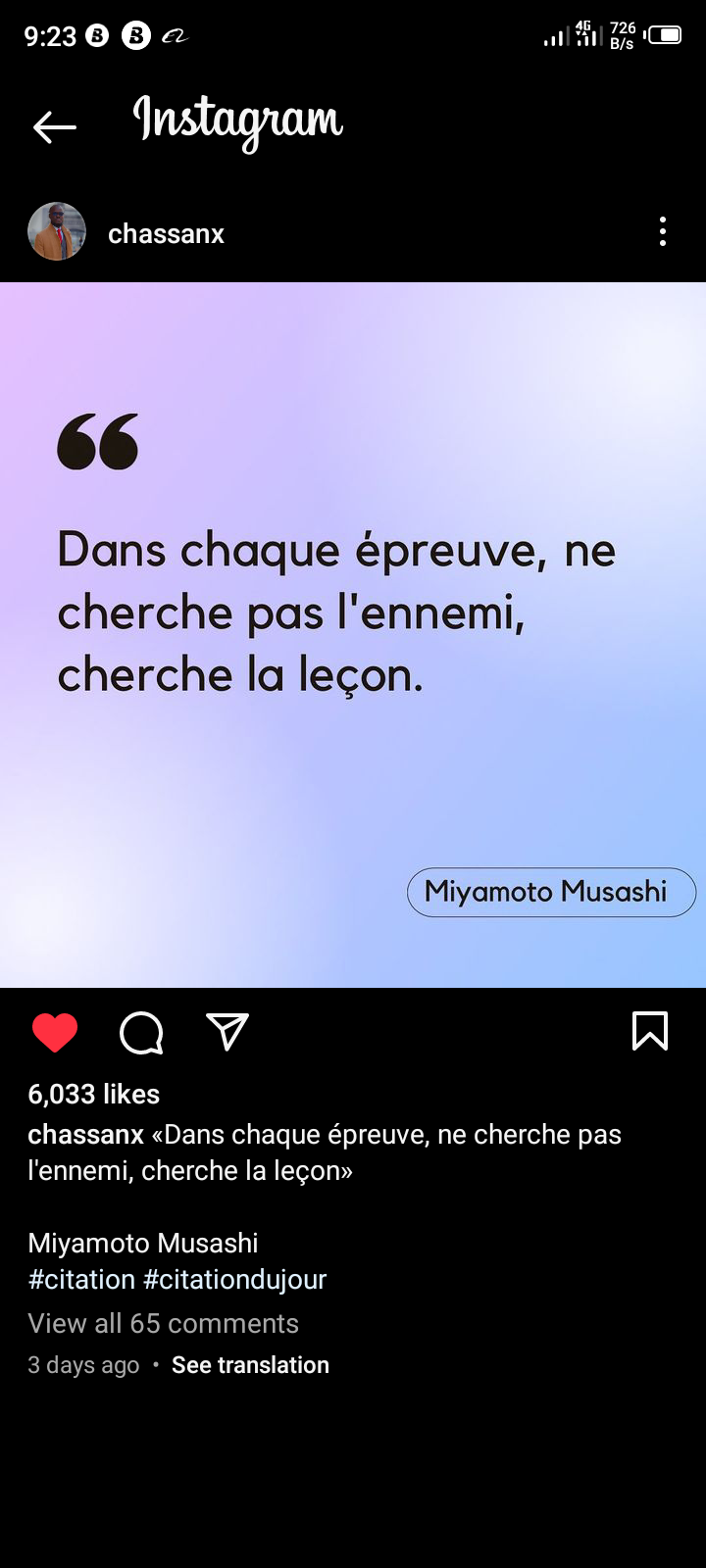The width and height of the screenshot is (706, 1568).
Task: Open the comment bubble icon
Action: [x=141, y=1032]
